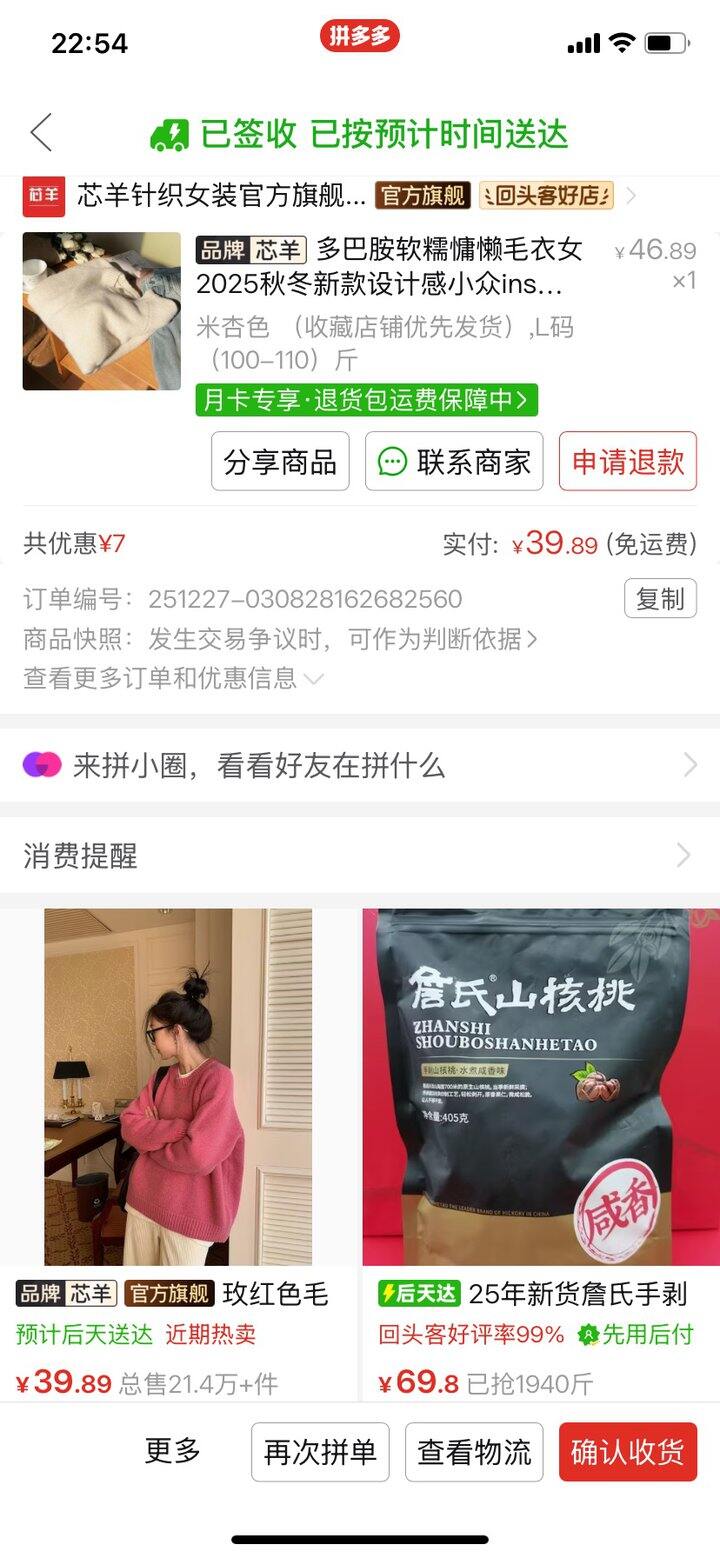Viewport: 720px width, 1558px height.
Task: Copy the order number with 复制
Action: tap(659, 598)
